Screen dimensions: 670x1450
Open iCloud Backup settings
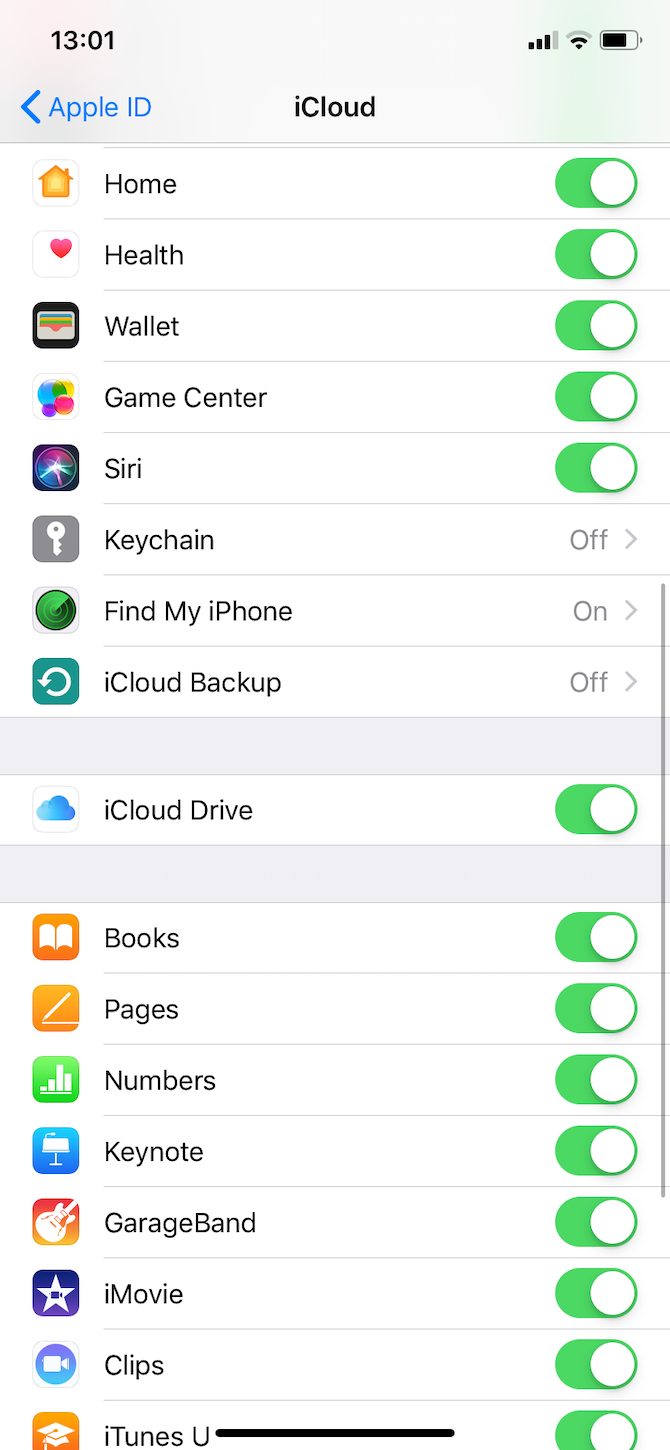pos(335,682)
